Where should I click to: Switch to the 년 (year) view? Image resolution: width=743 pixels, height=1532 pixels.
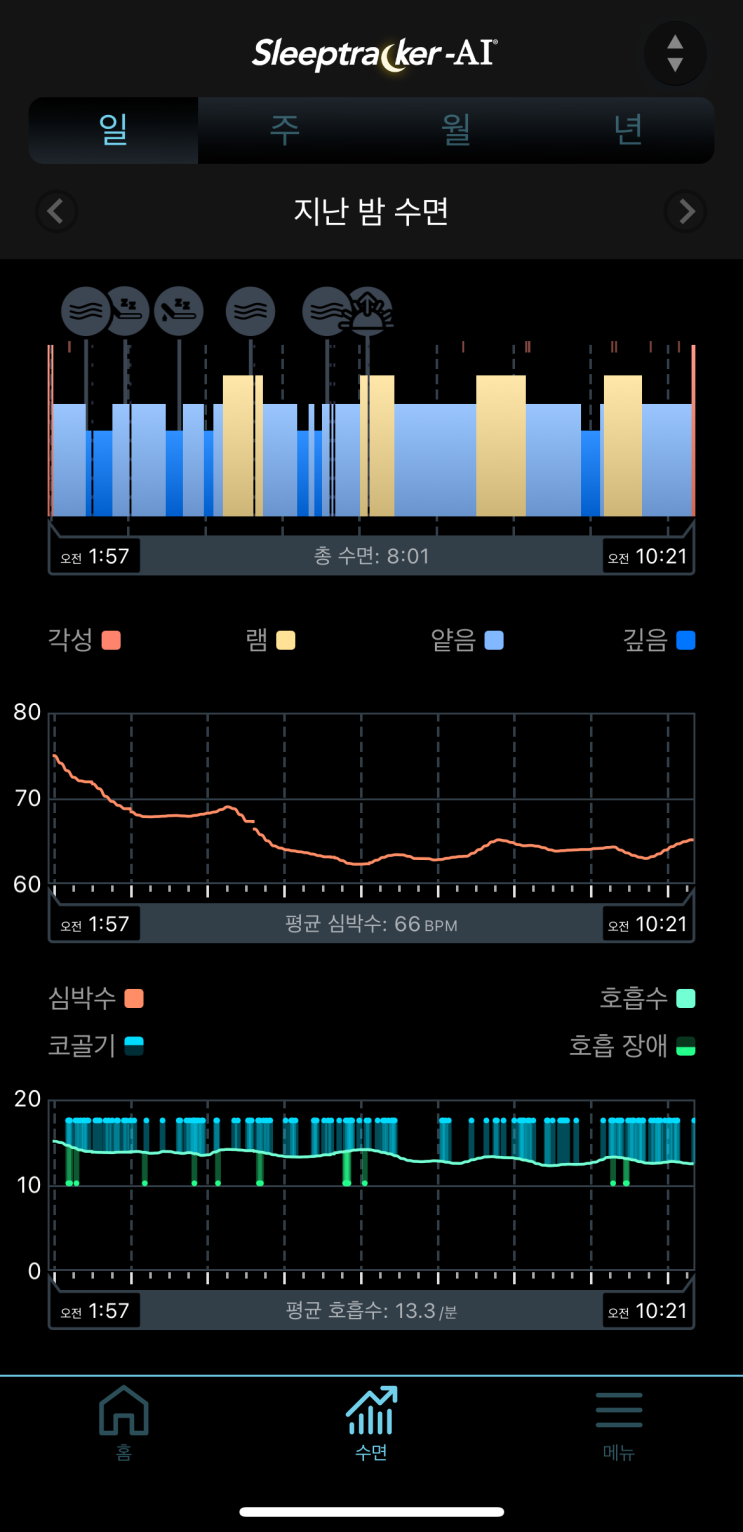(628, 130)
